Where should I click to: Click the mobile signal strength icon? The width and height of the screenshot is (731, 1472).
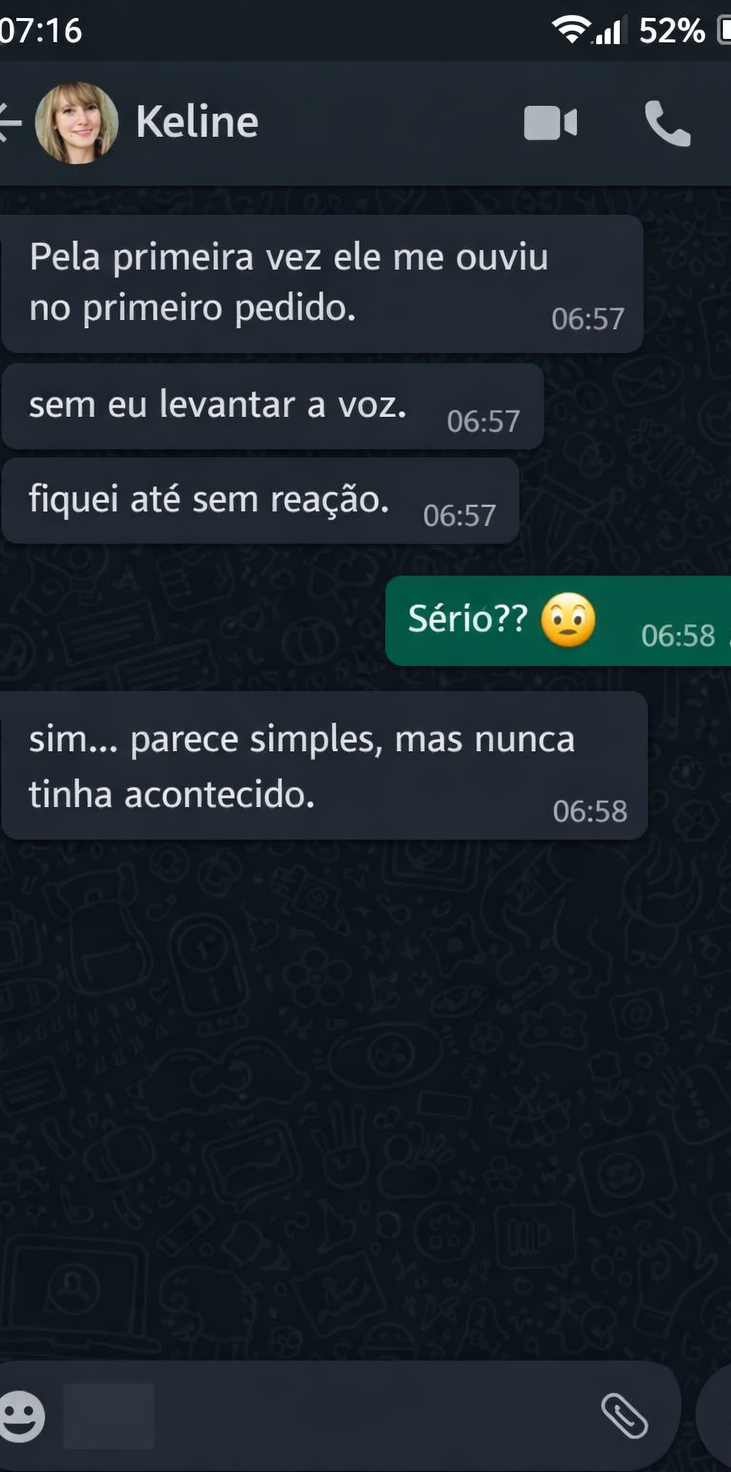(x=610, y=29)
